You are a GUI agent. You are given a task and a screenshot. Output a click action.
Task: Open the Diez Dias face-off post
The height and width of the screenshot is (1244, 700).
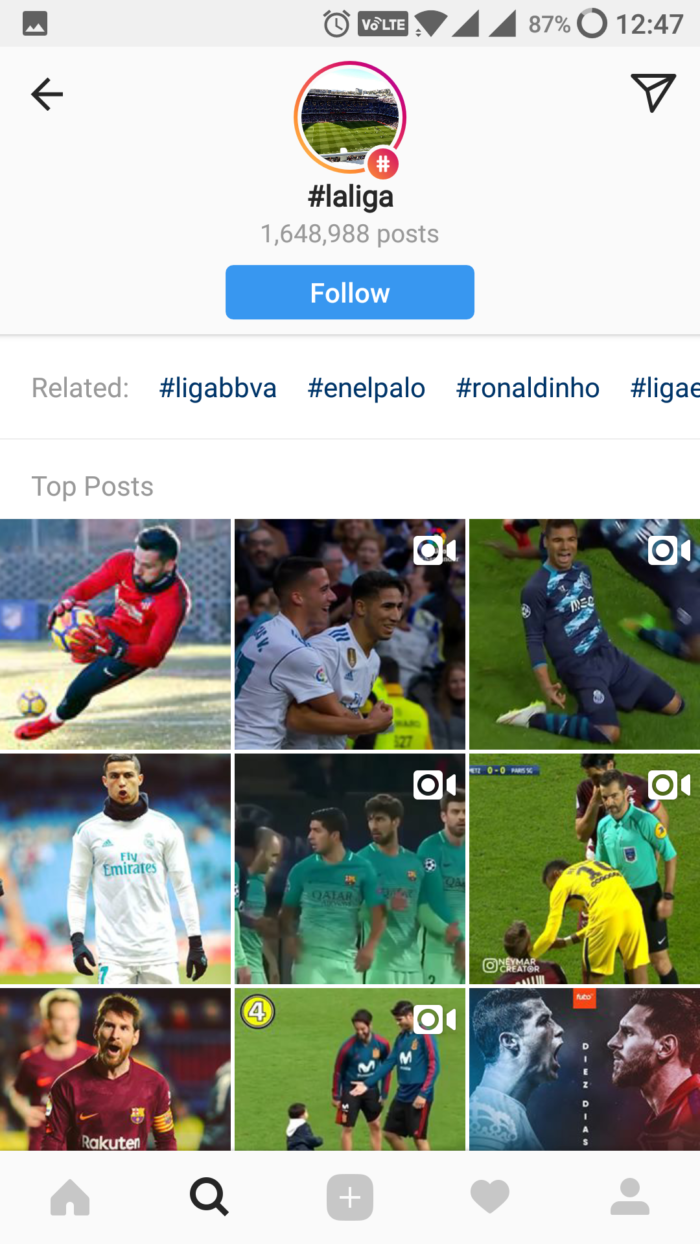584,1069
